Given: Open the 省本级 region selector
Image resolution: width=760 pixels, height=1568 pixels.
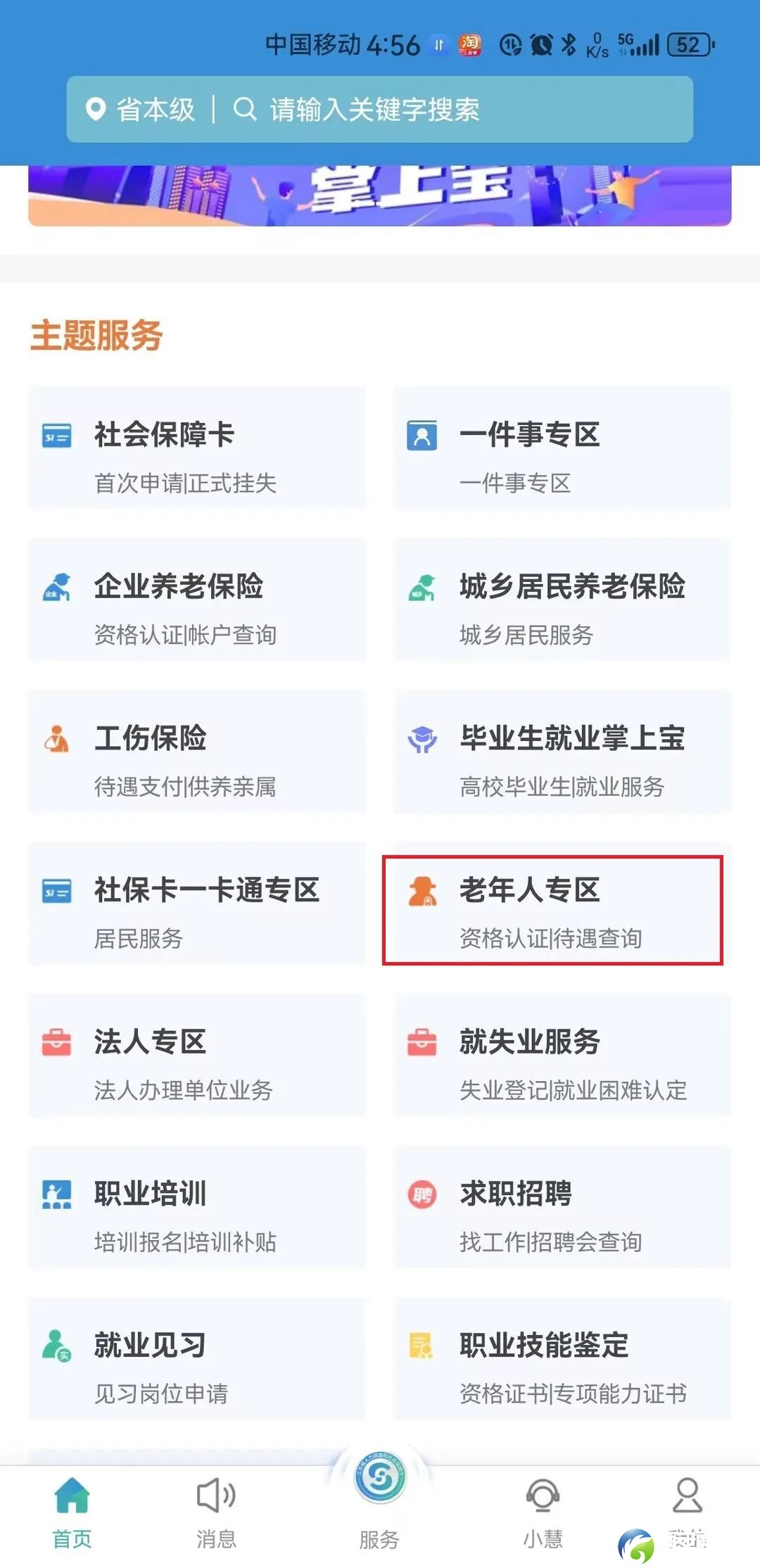Looking at the screenshot, I should tap(141, 110).
